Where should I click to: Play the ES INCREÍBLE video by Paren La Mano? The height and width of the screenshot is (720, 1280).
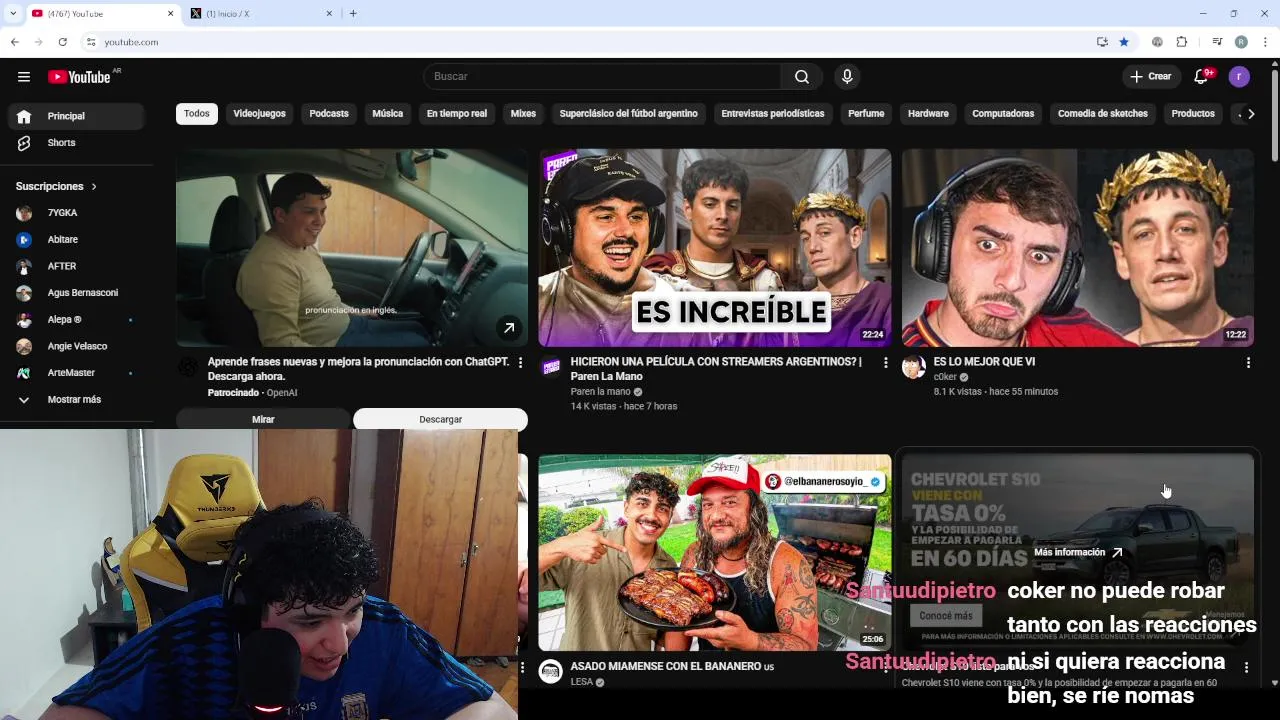click(x=714, y=248)
